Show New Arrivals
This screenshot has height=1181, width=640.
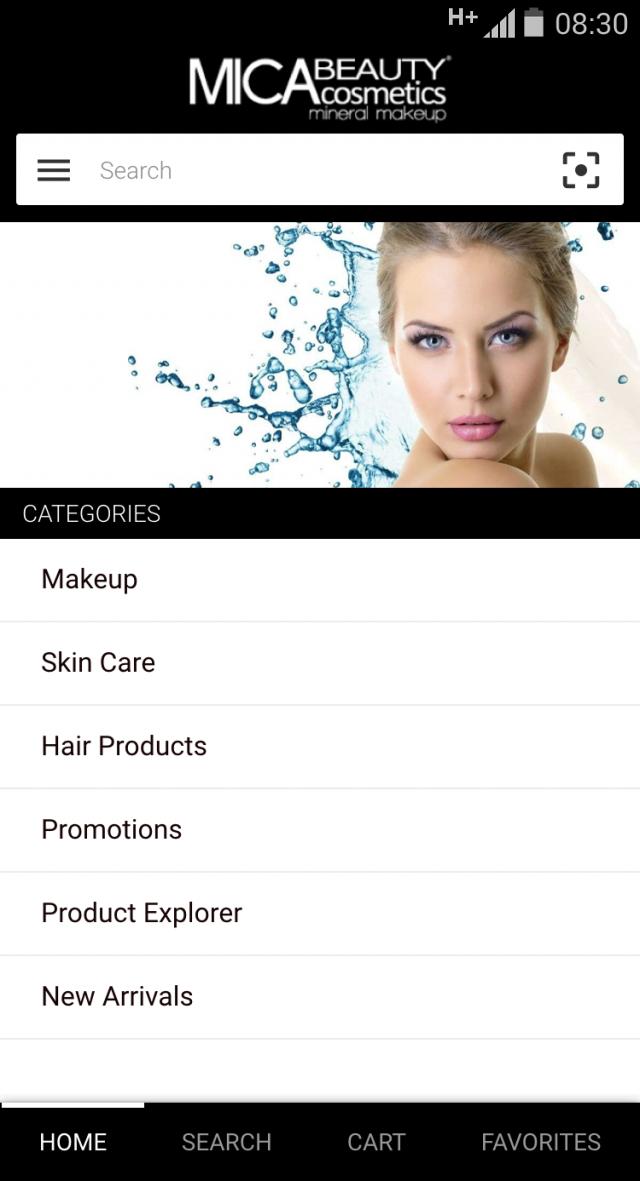tap(320, 996)
